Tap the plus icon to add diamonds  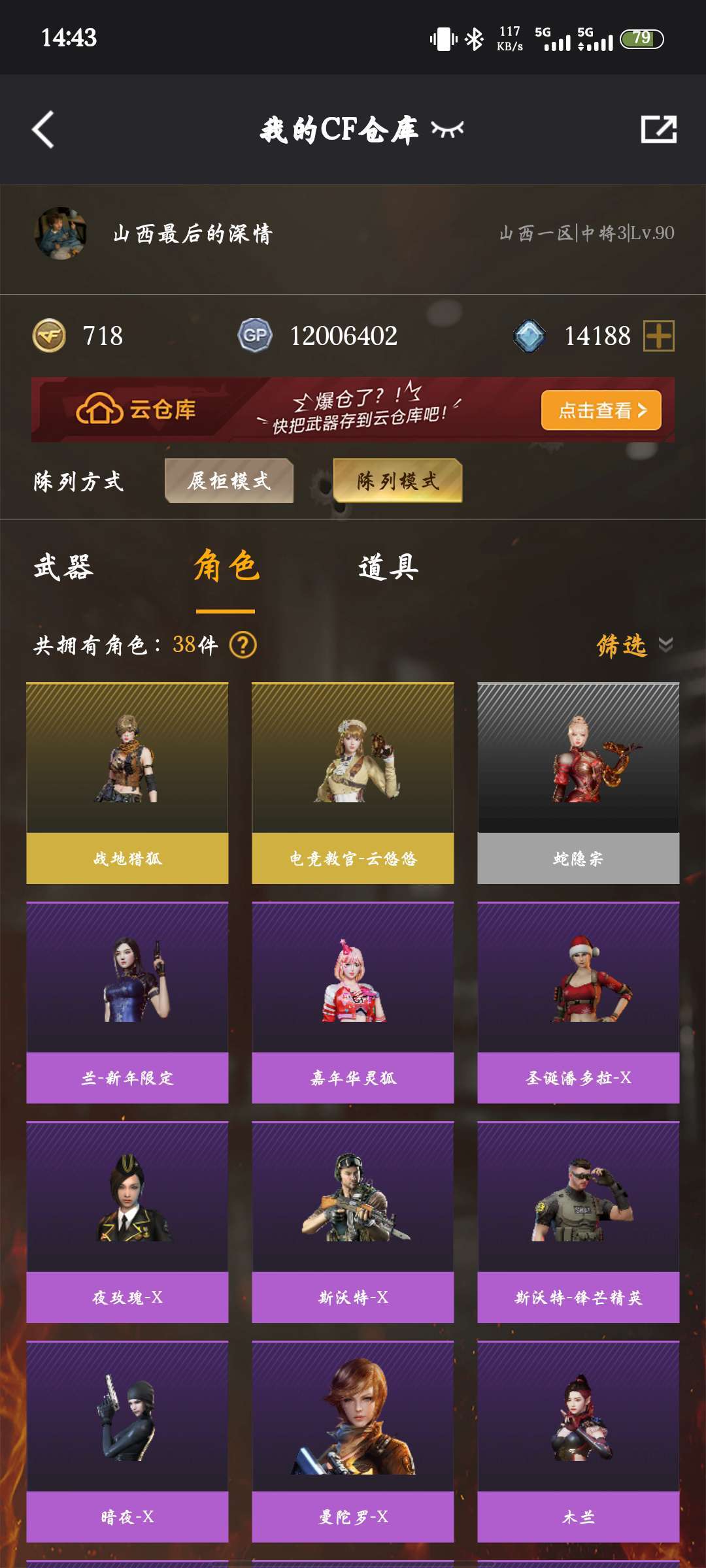click(x=658, y=336)
